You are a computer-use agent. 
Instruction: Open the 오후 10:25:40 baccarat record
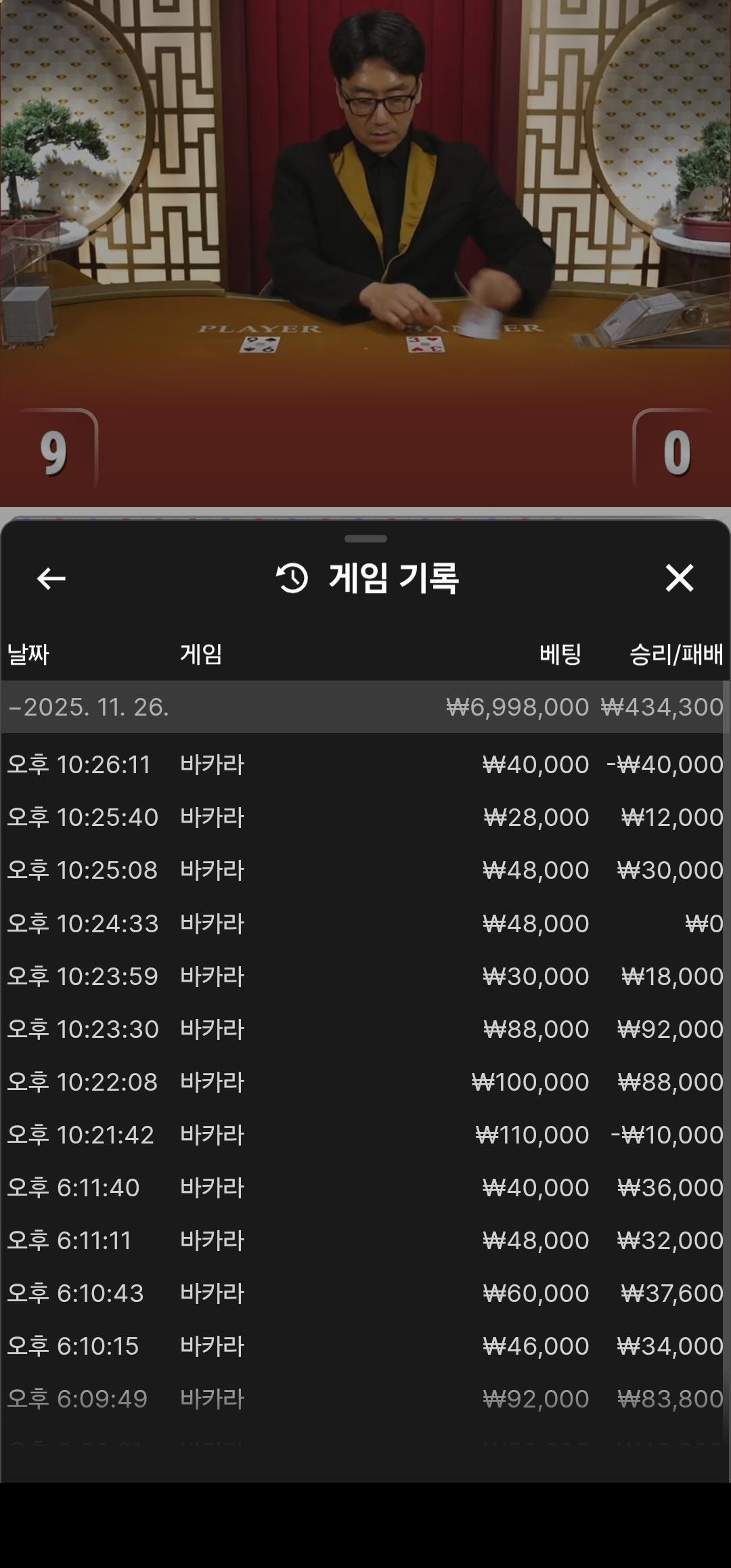point(365,818)
